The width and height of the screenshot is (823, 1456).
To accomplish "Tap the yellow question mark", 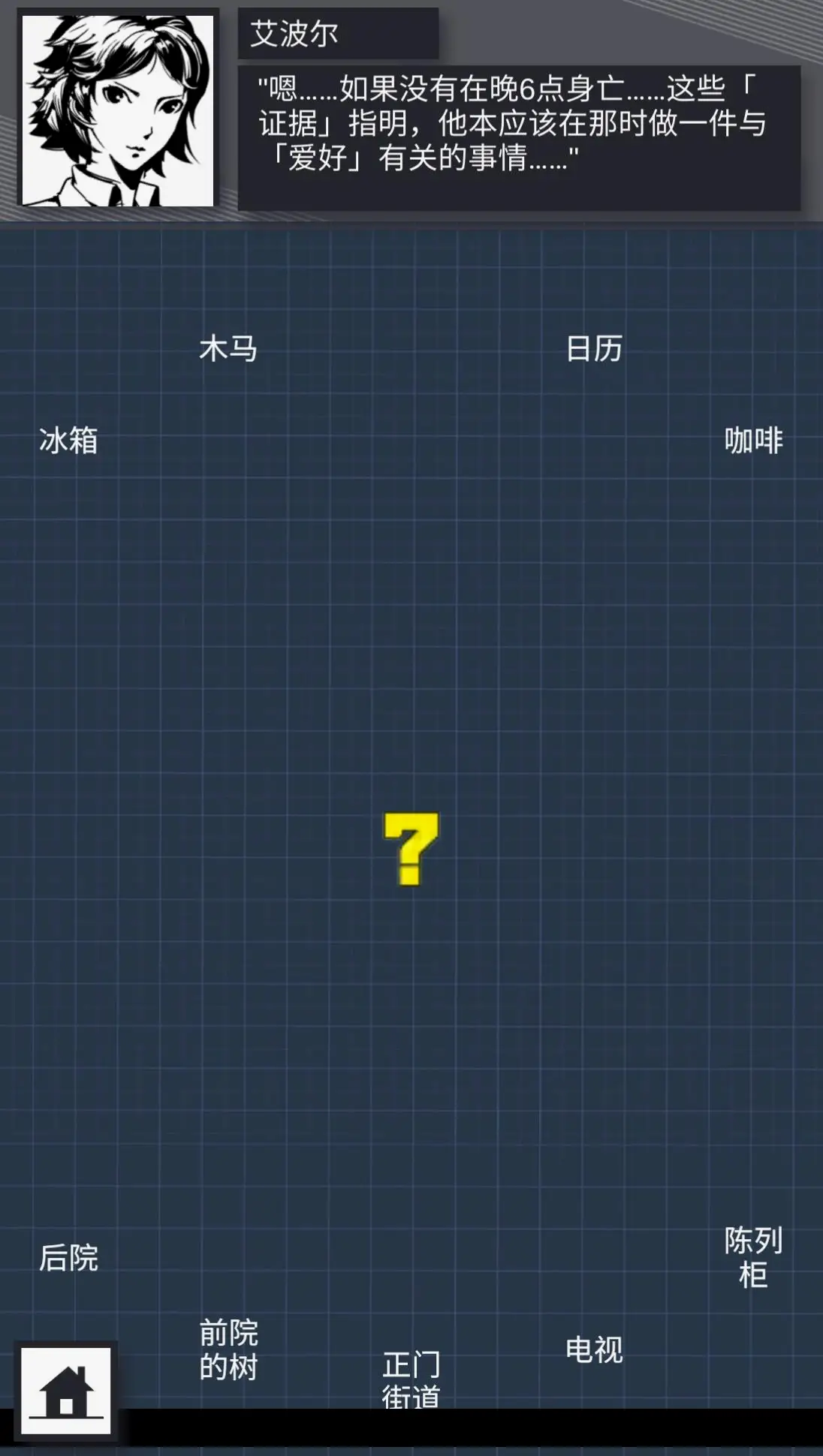I will click(411, 849).
